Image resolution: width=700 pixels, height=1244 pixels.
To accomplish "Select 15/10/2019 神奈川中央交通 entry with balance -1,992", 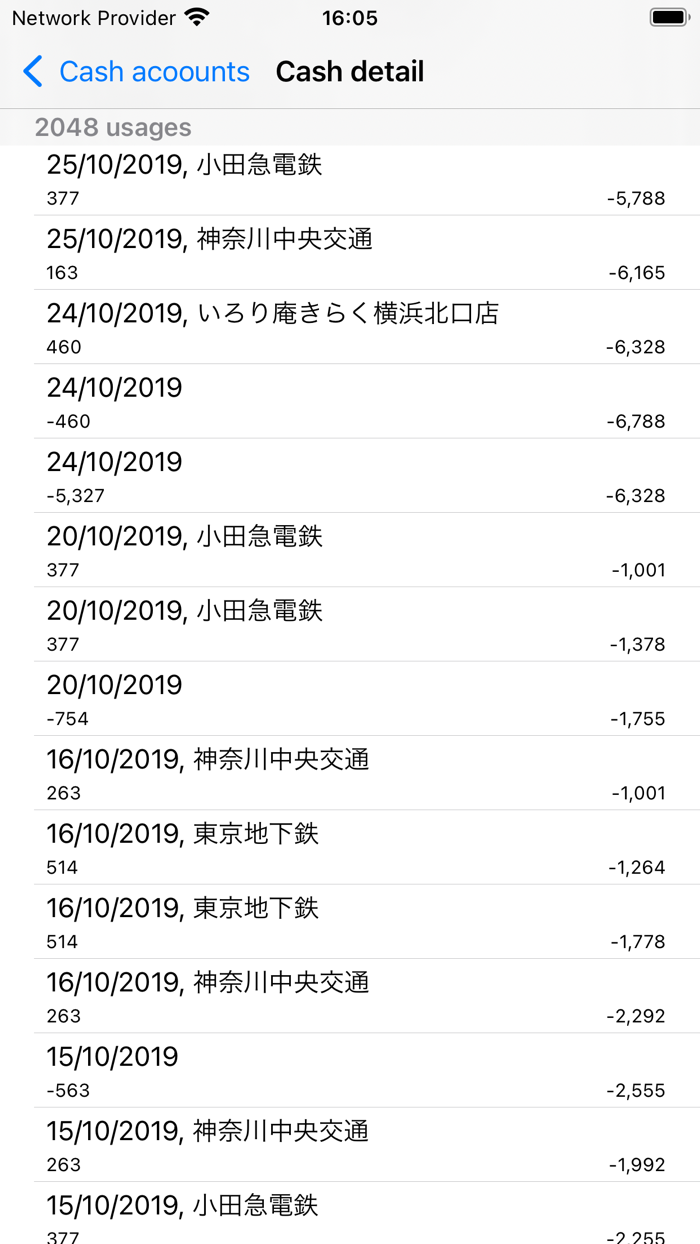I will click(x=350, y=1145).
